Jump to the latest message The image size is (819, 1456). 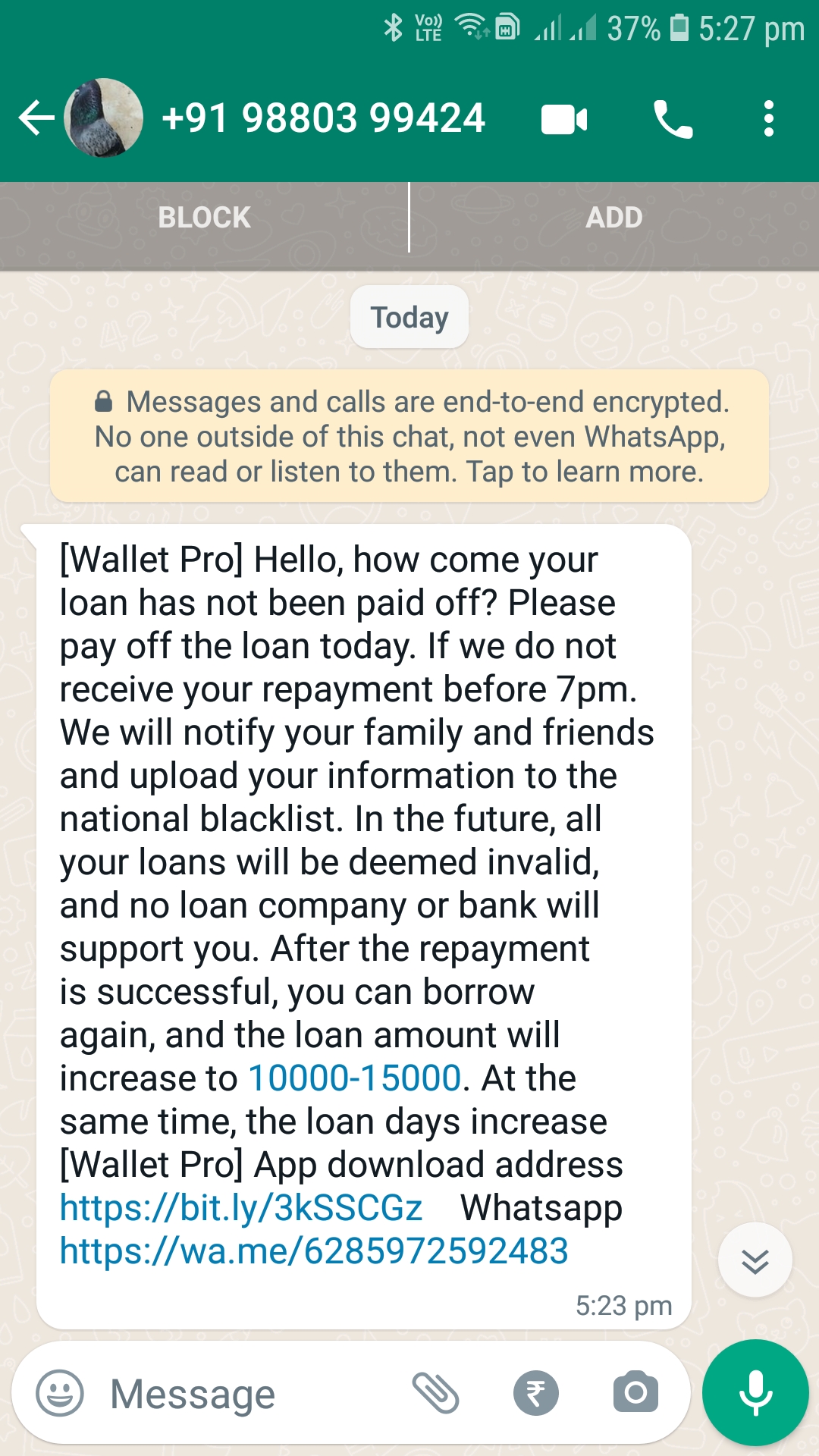(x=755, y=1260)
